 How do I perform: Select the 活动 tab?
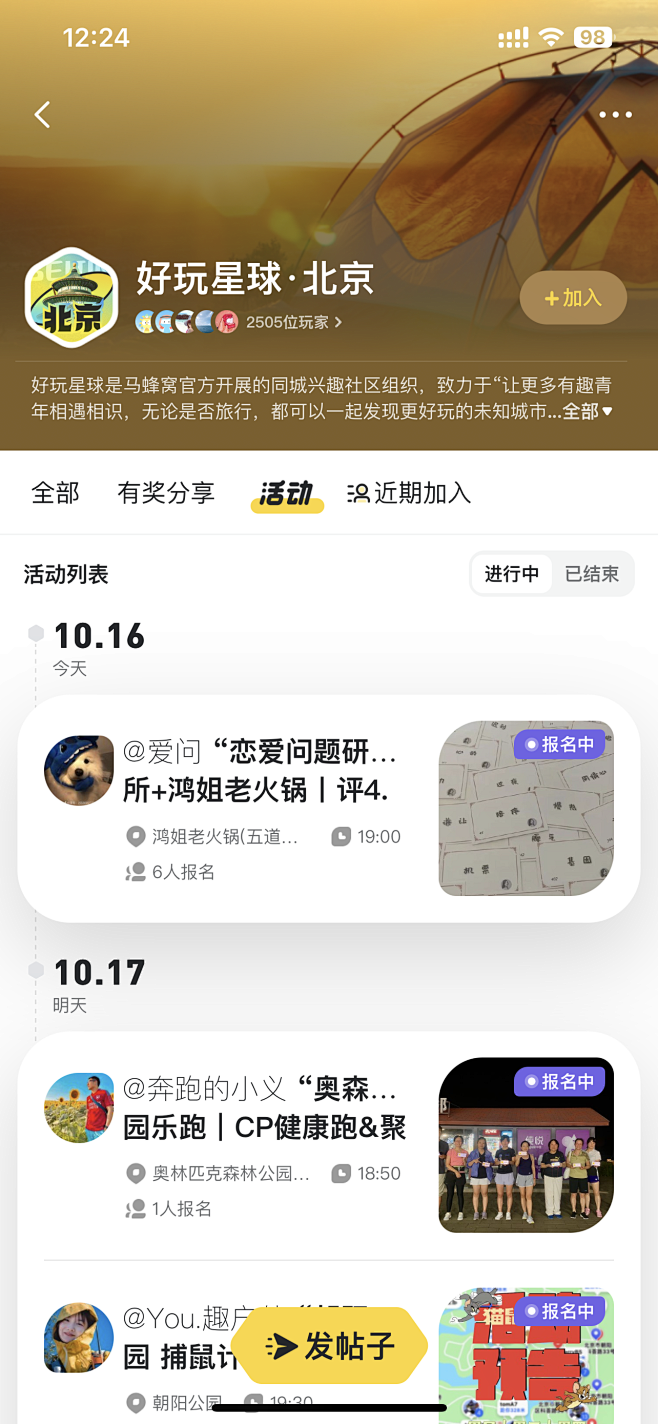coord(286,493)
